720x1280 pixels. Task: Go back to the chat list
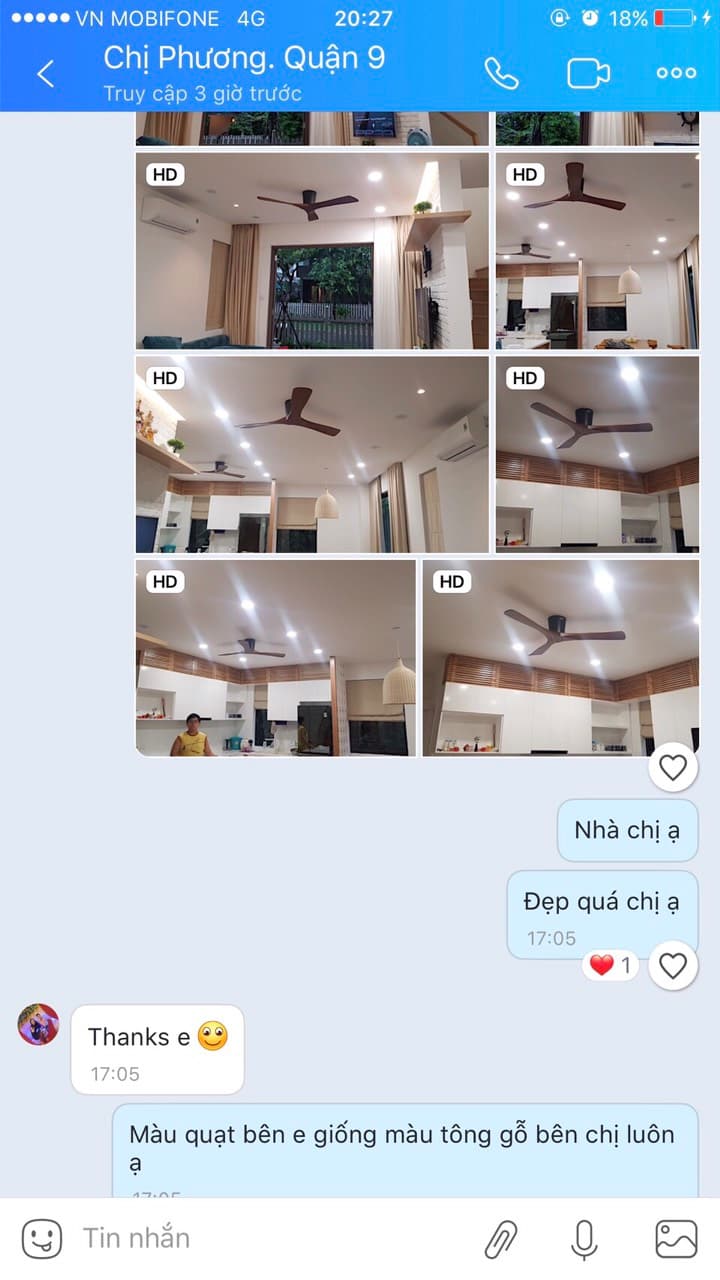pos(45,74)
